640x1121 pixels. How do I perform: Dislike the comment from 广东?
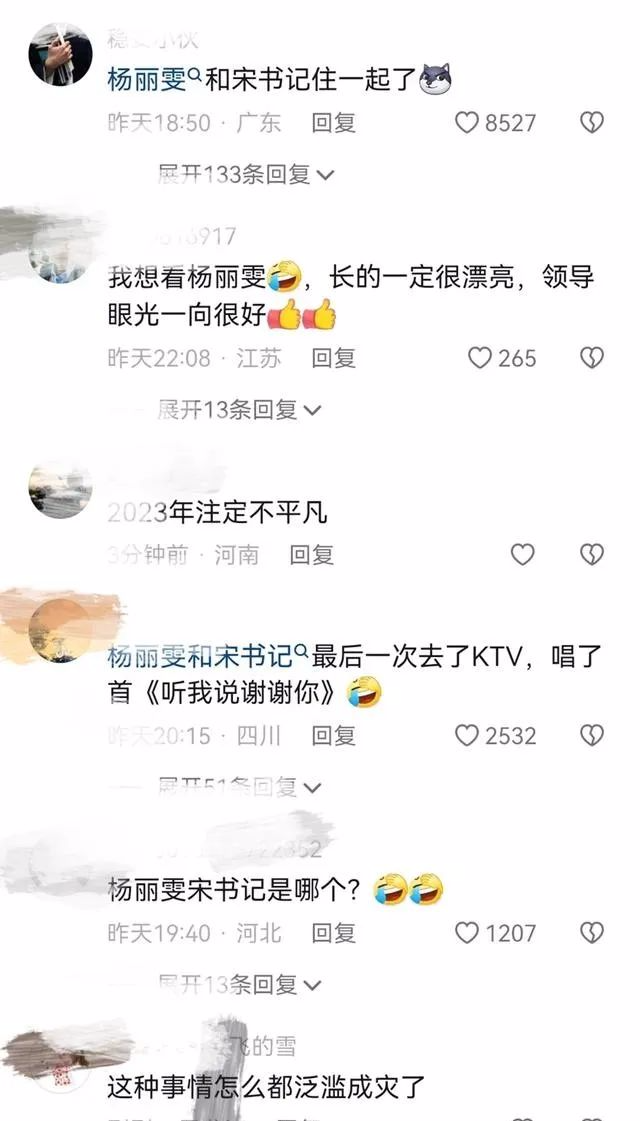(592, 123)
